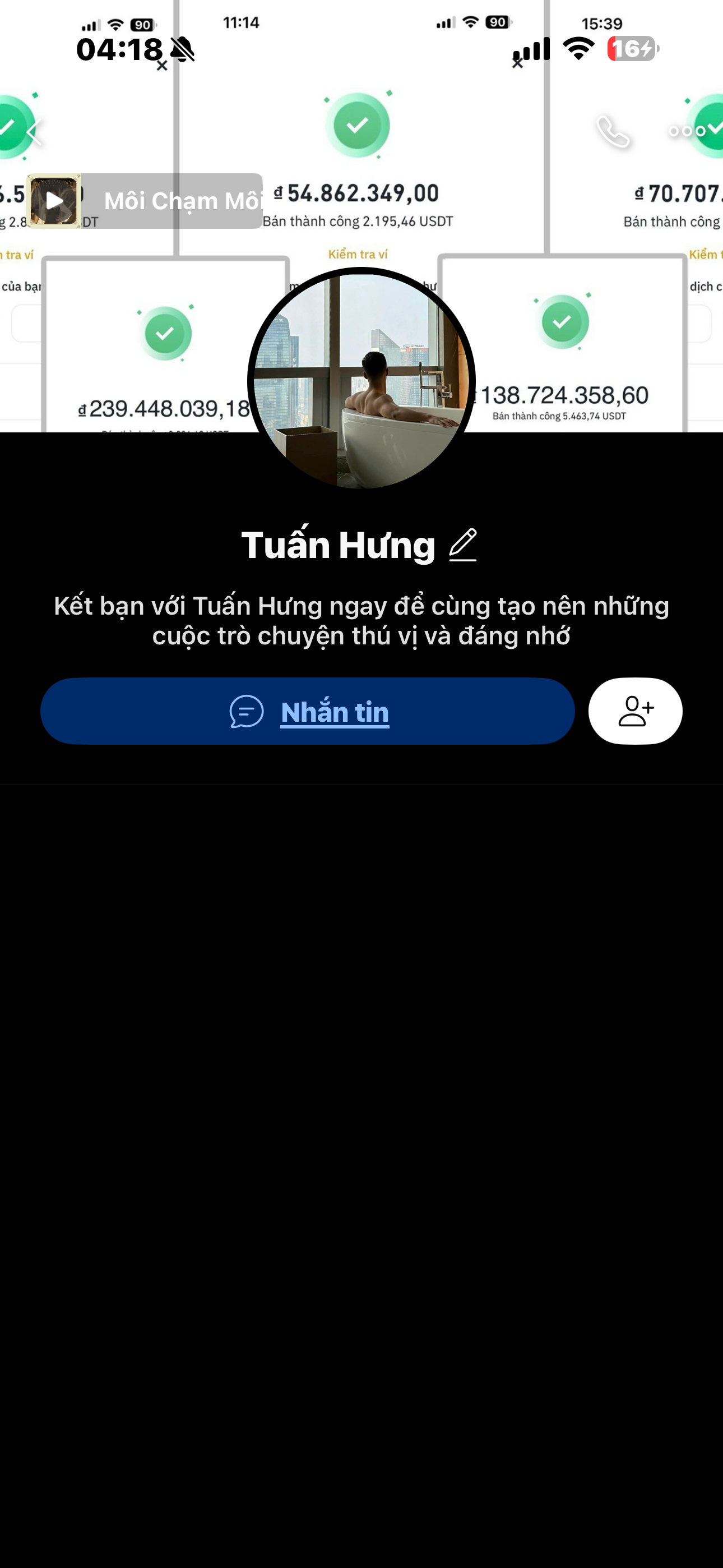723x1568 pixels.
Task: Go back using the top-left arrow
Action: [x=34, y=131]
